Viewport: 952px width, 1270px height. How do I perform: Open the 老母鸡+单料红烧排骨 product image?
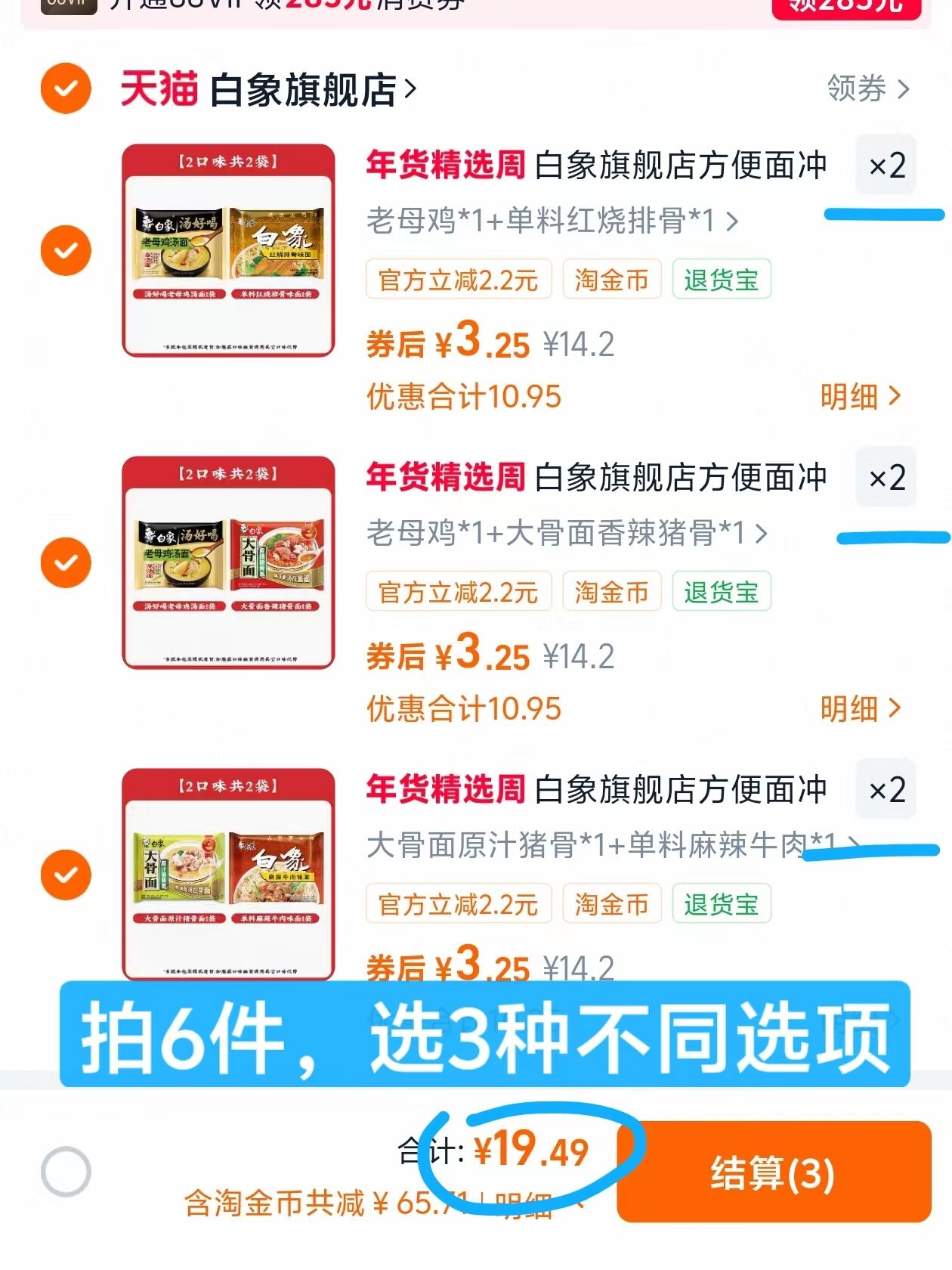(228, 250)
